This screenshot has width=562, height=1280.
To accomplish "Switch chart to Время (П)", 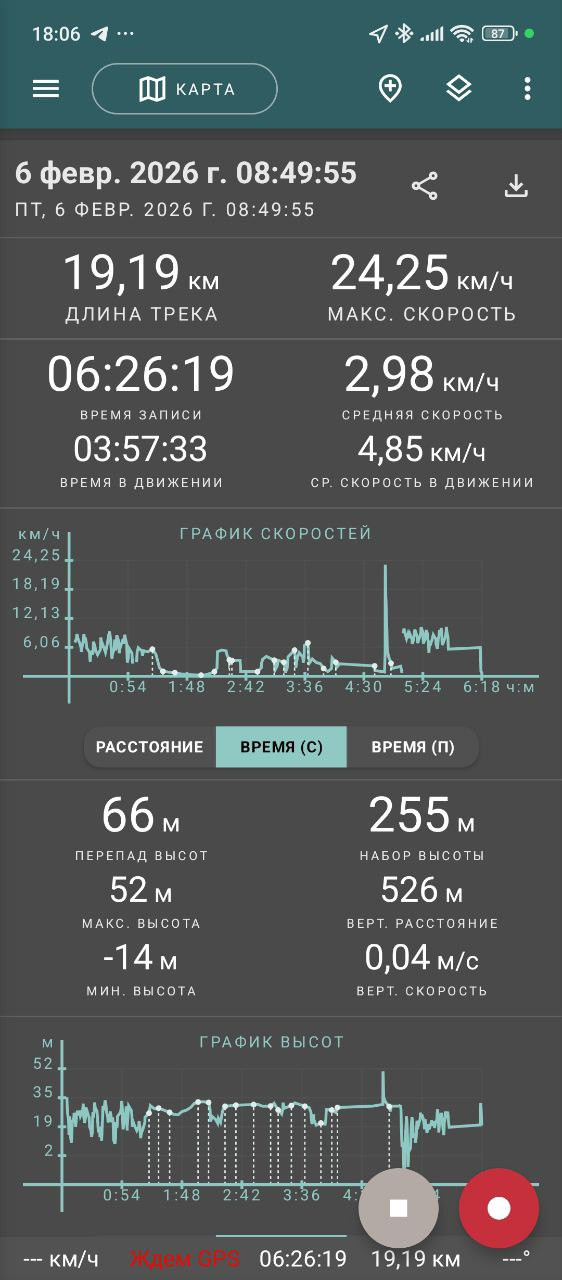I will point(413,747).
